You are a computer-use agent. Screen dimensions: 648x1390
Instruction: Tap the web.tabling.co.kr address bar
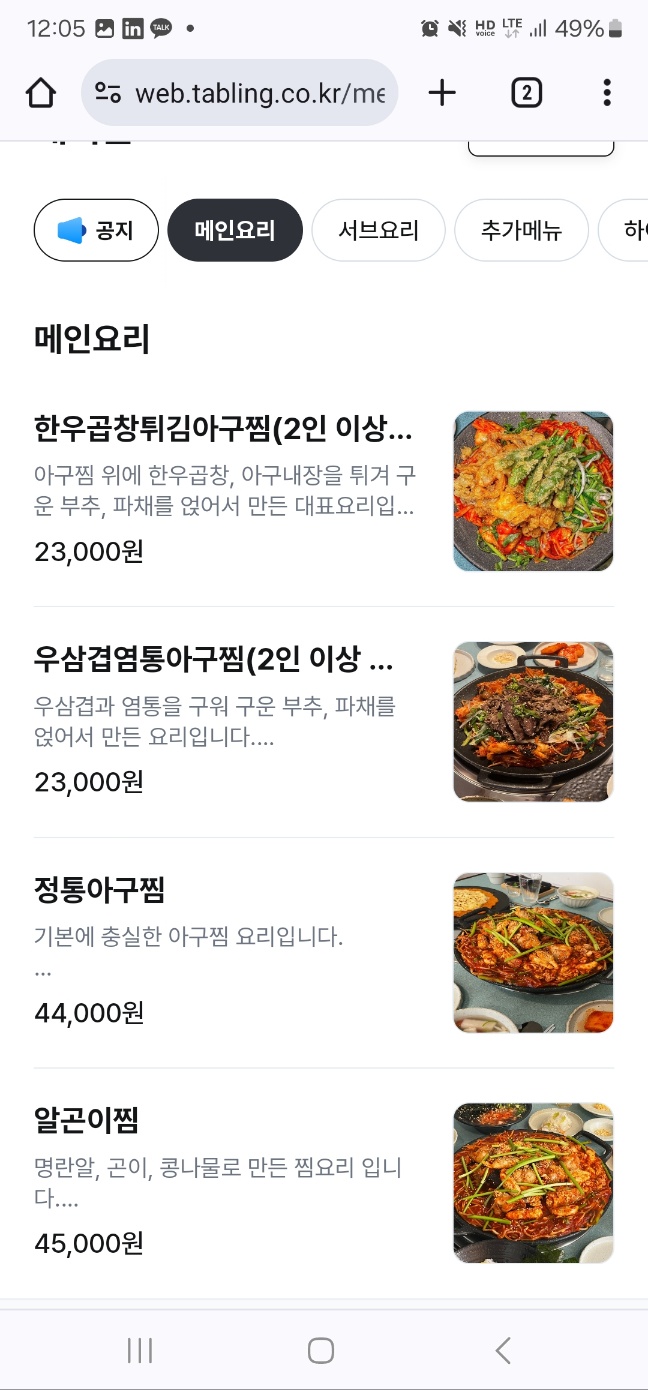pos(239,93)
